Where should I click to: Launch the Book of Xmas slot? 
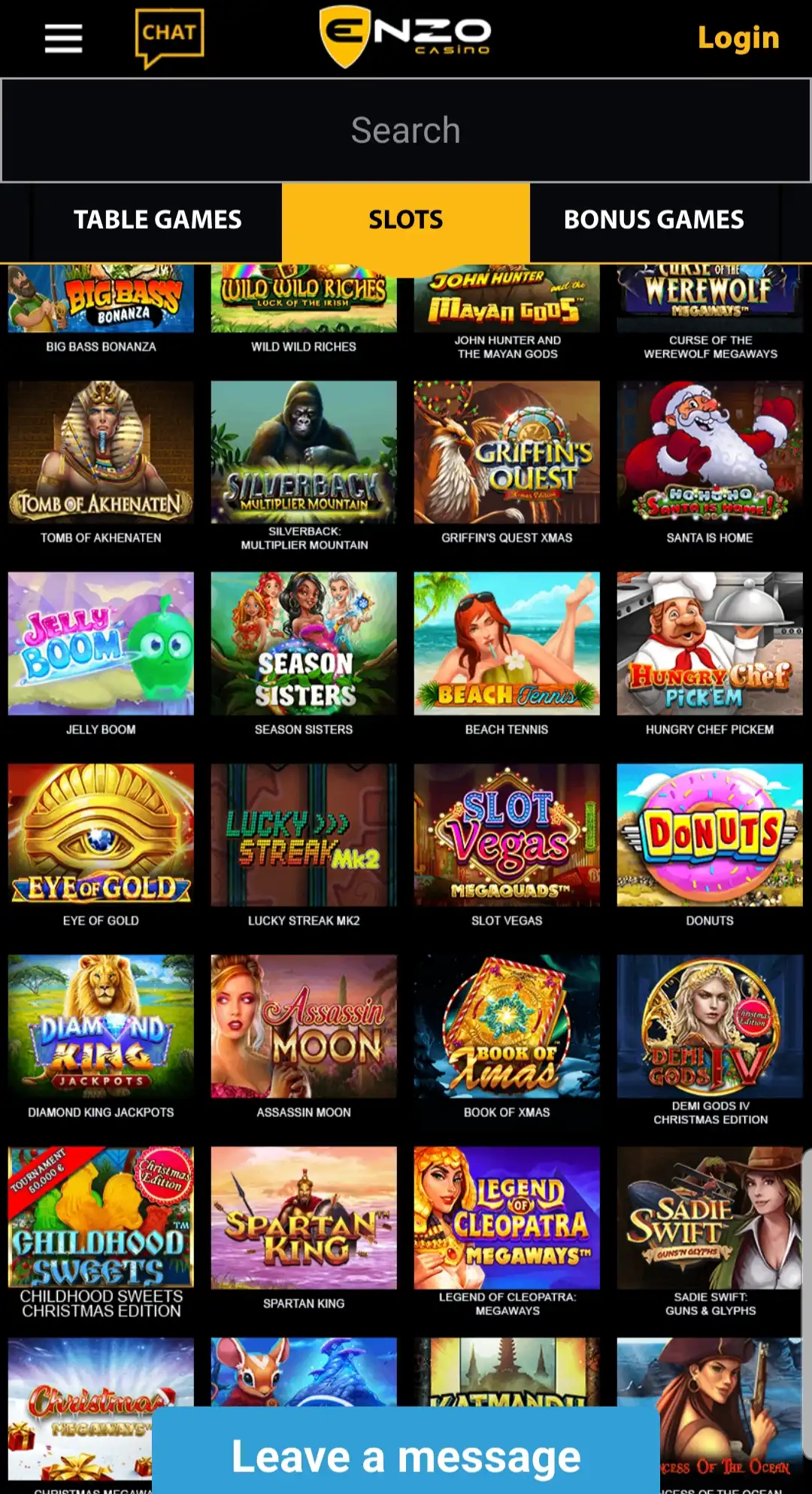click(507, 1026)
